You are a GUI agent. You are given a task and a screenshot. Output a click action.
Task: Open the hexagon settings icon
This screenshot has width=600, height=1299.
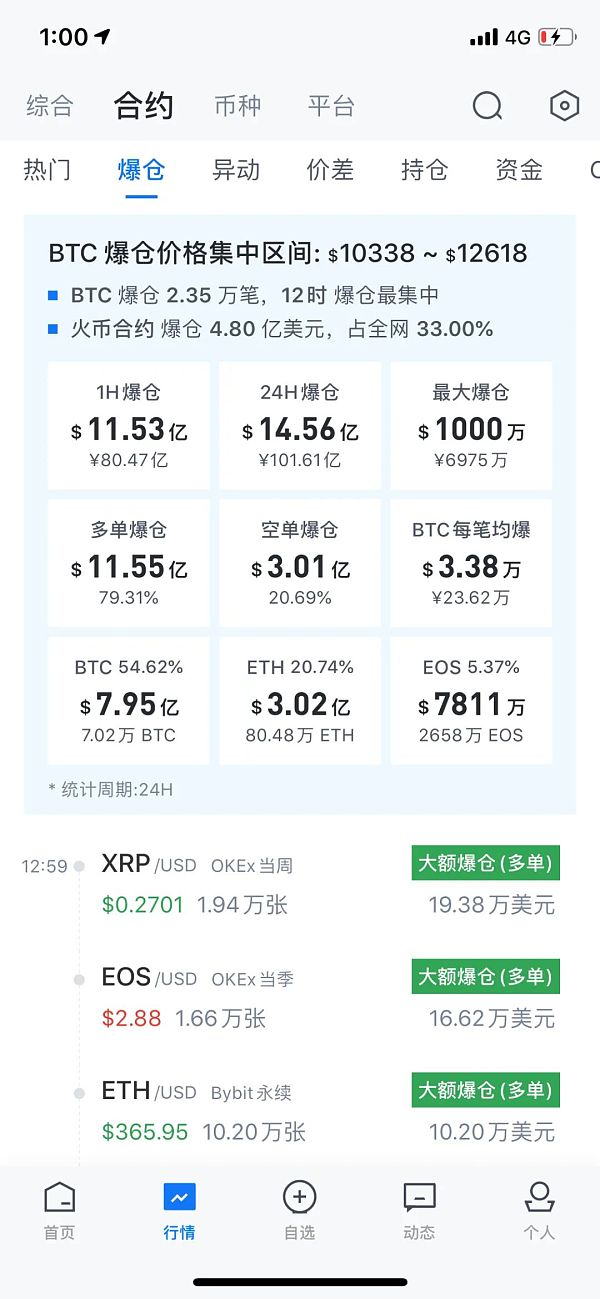(x=565, y=106)
